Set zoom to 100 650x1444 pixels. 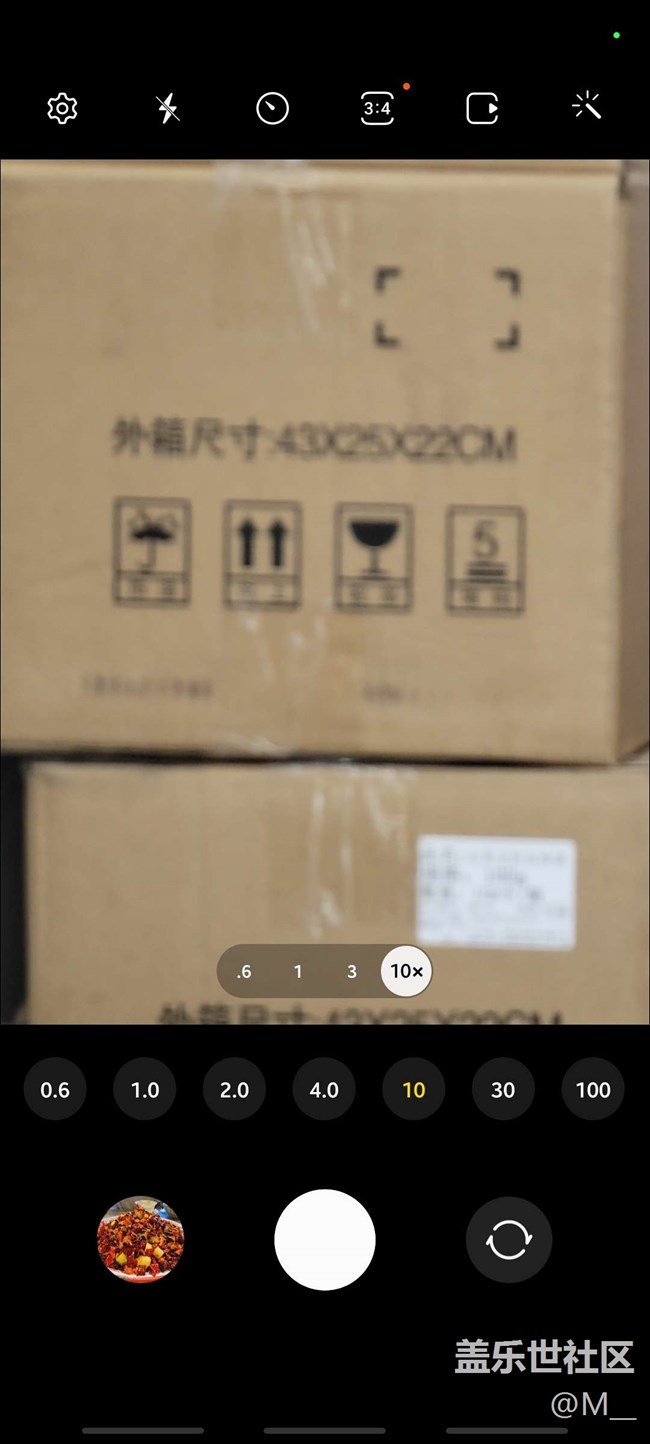593,1090
